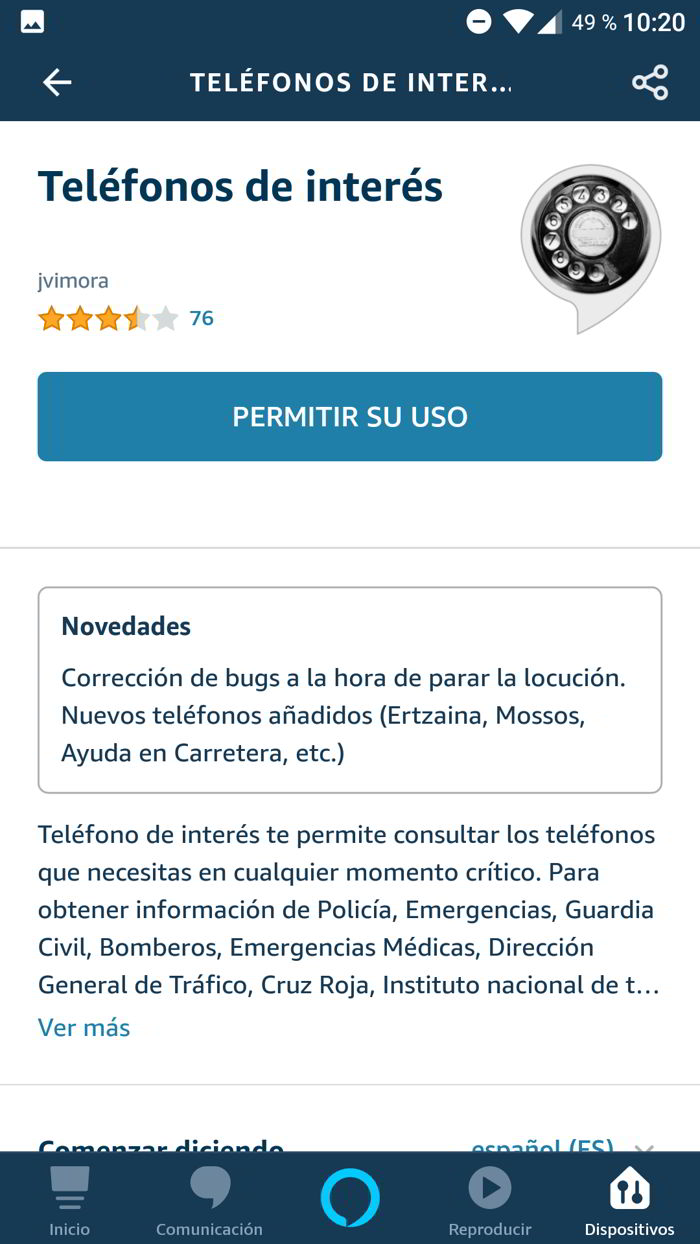This screenshot has width=700, height=1244.
Task: Open the Dispositivos tab
Action: (629, 1200)
